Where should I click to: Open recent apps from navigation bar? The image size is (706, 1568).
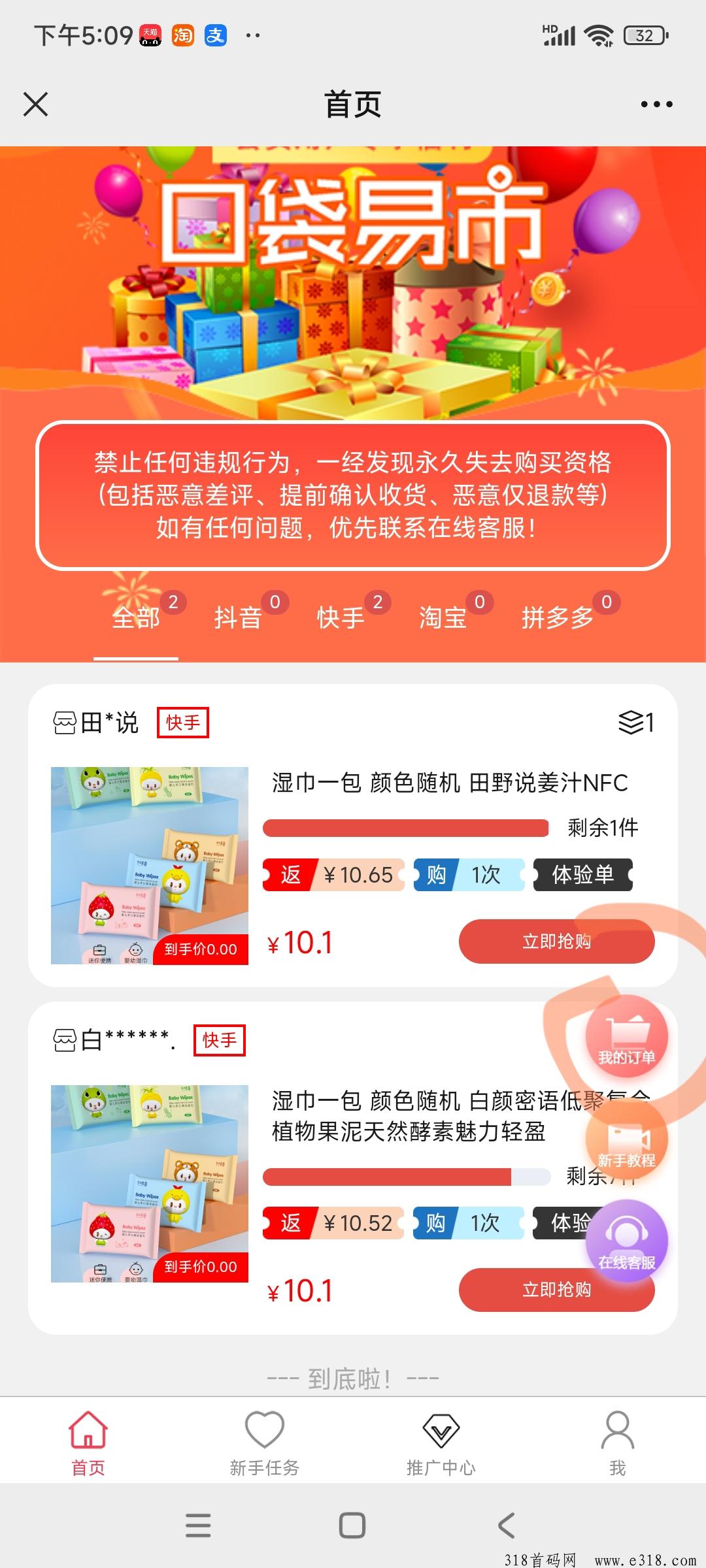coord(198,1526)
